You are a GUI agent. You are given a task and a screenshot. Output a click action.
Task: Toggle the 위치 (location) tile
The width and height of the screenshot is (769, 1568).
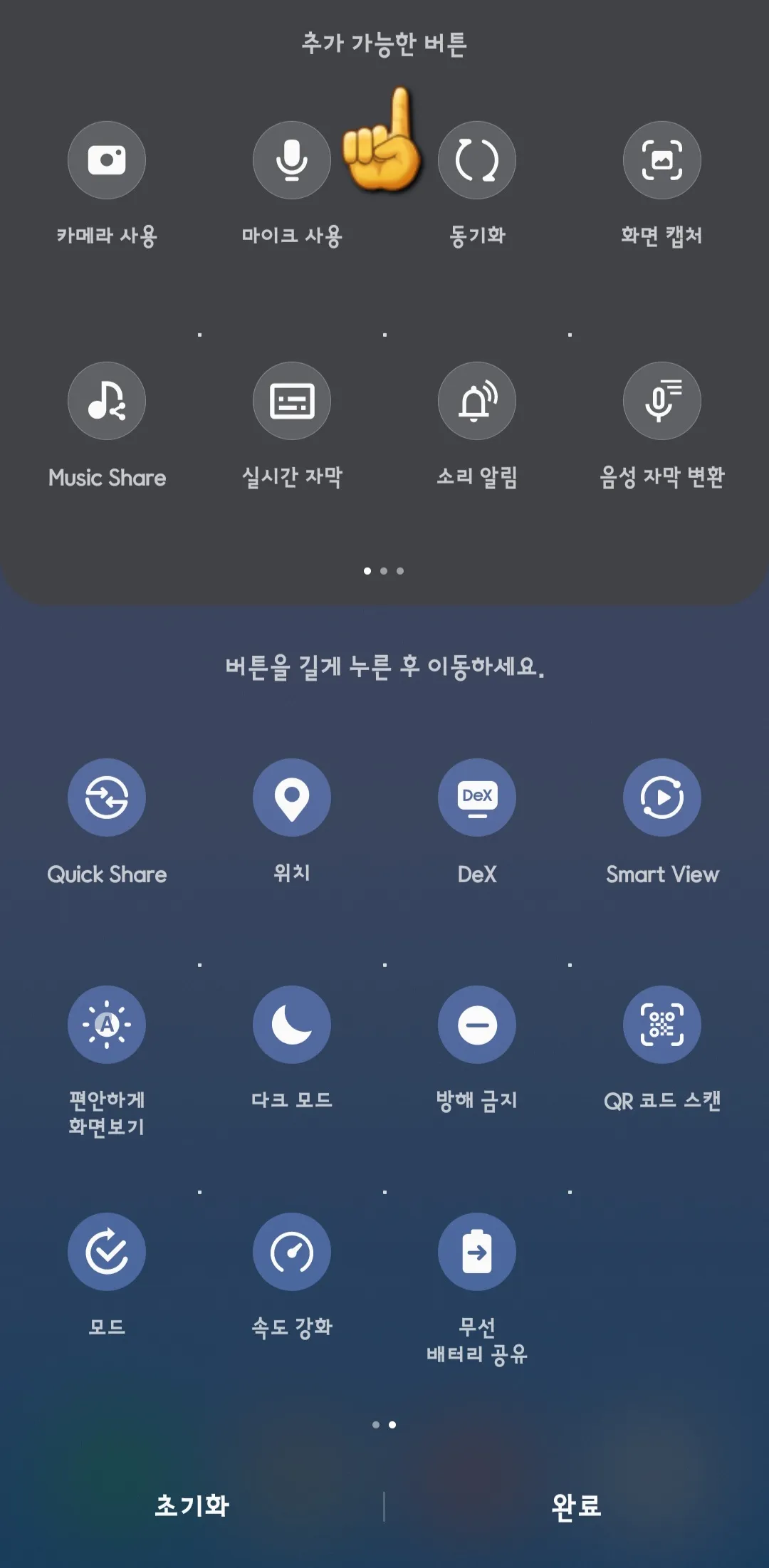click(292, 797)
